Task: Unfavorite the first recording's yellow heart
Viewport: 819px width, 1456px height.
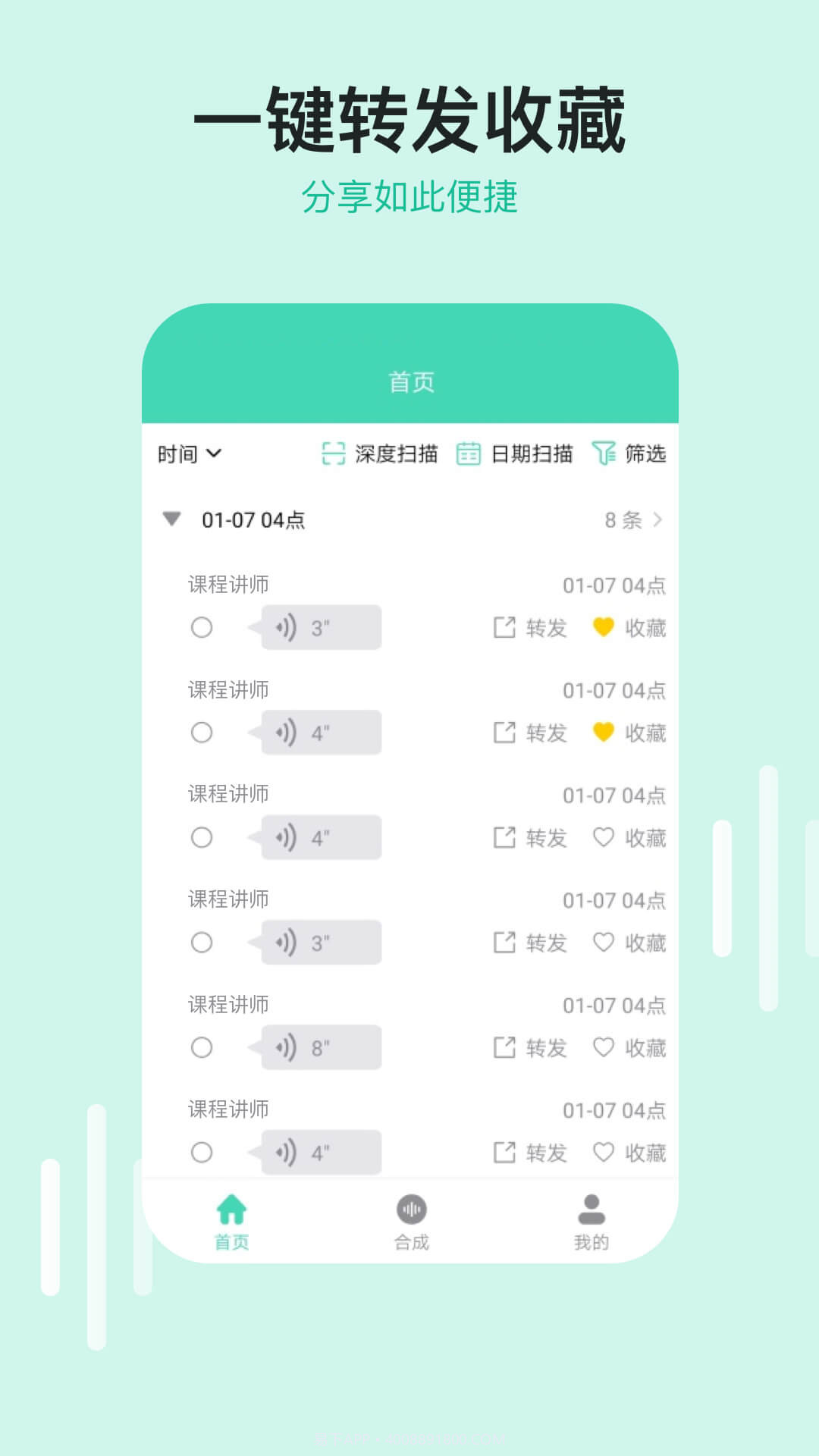Action: click(x=603, y=628)
